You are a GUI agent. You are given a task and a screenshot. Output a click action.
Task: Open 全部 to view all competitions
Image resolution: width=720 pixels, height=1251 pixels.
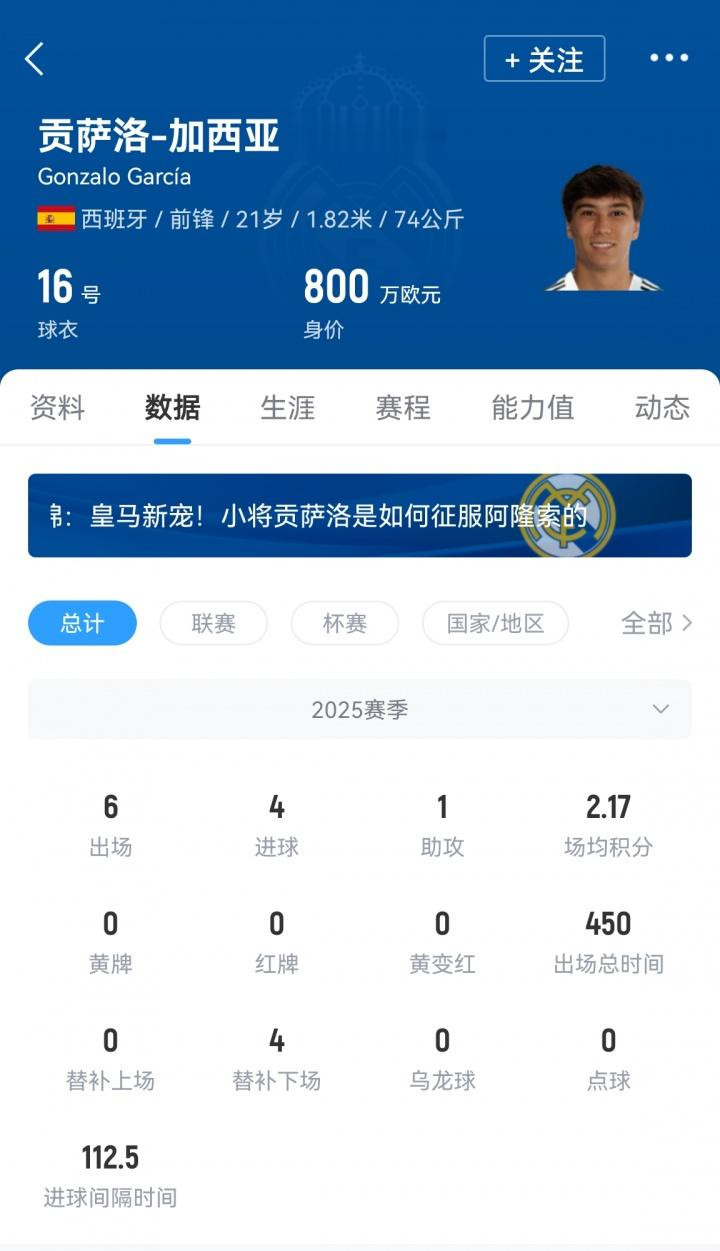coord(656,623)
